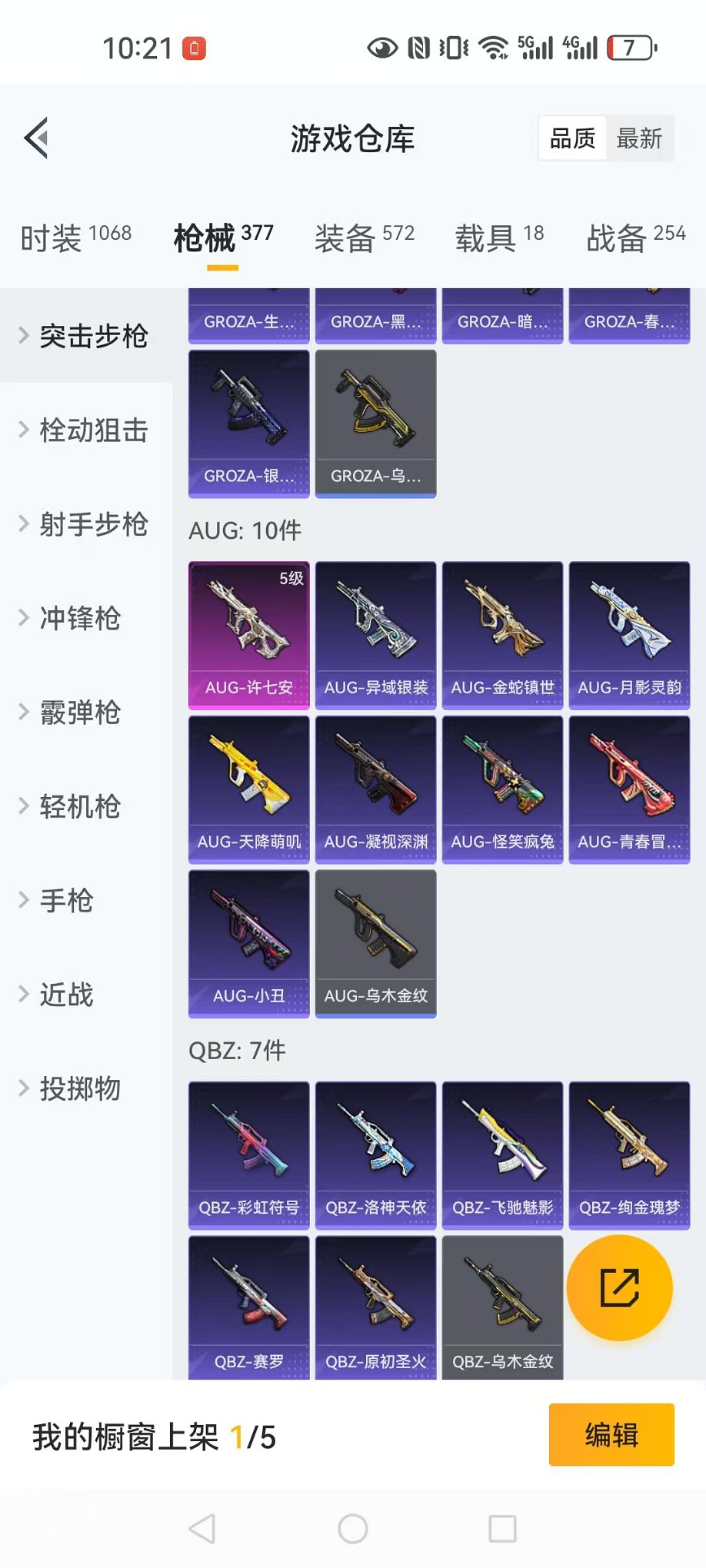Switch to the 战备 tab
706x1568 pixels.
pos(635,238)
